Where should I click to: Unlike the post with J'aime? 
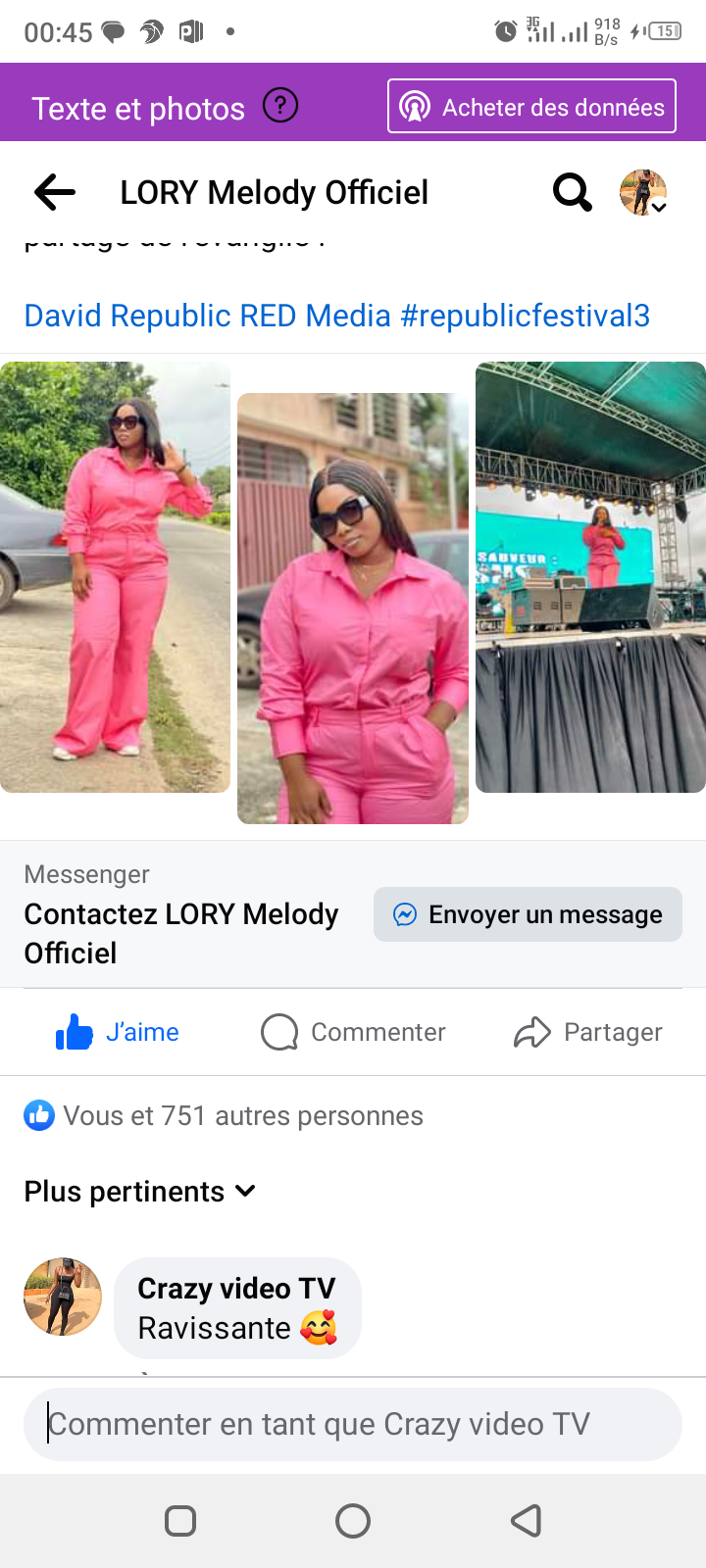pos(118,1032)
